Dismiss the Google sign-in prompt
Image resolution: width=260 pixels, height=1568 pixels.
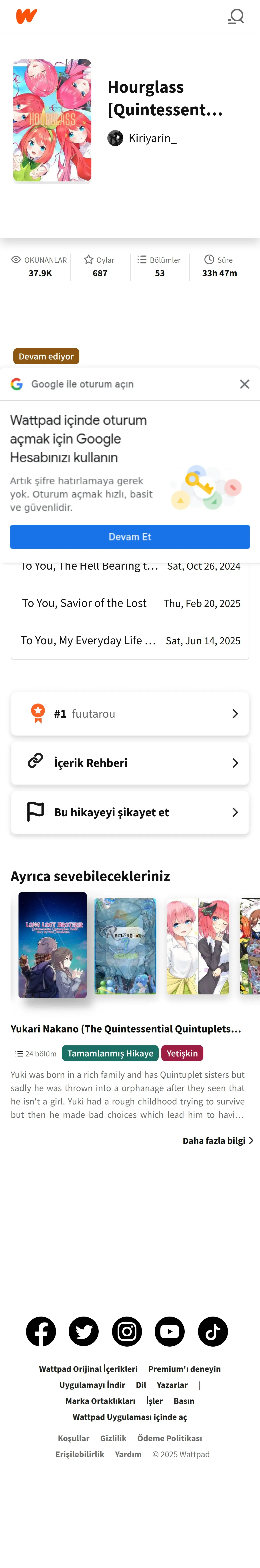[x=244, y=384]
